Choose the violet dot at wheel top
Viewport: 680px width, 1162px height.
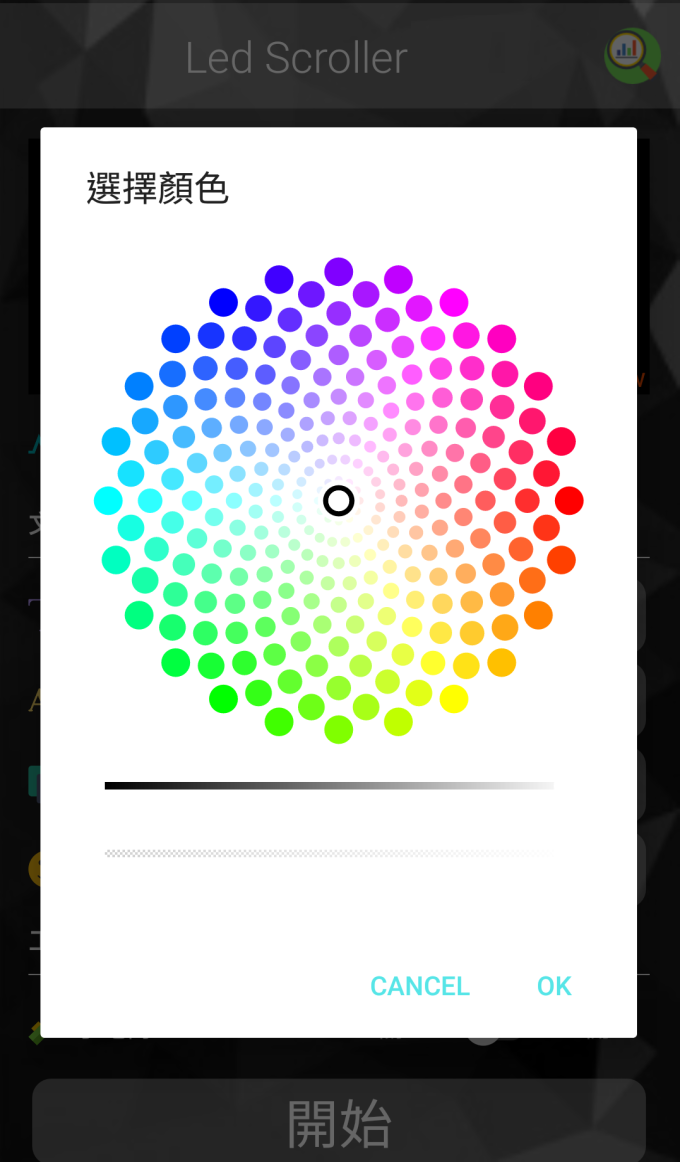pos(339,271)
